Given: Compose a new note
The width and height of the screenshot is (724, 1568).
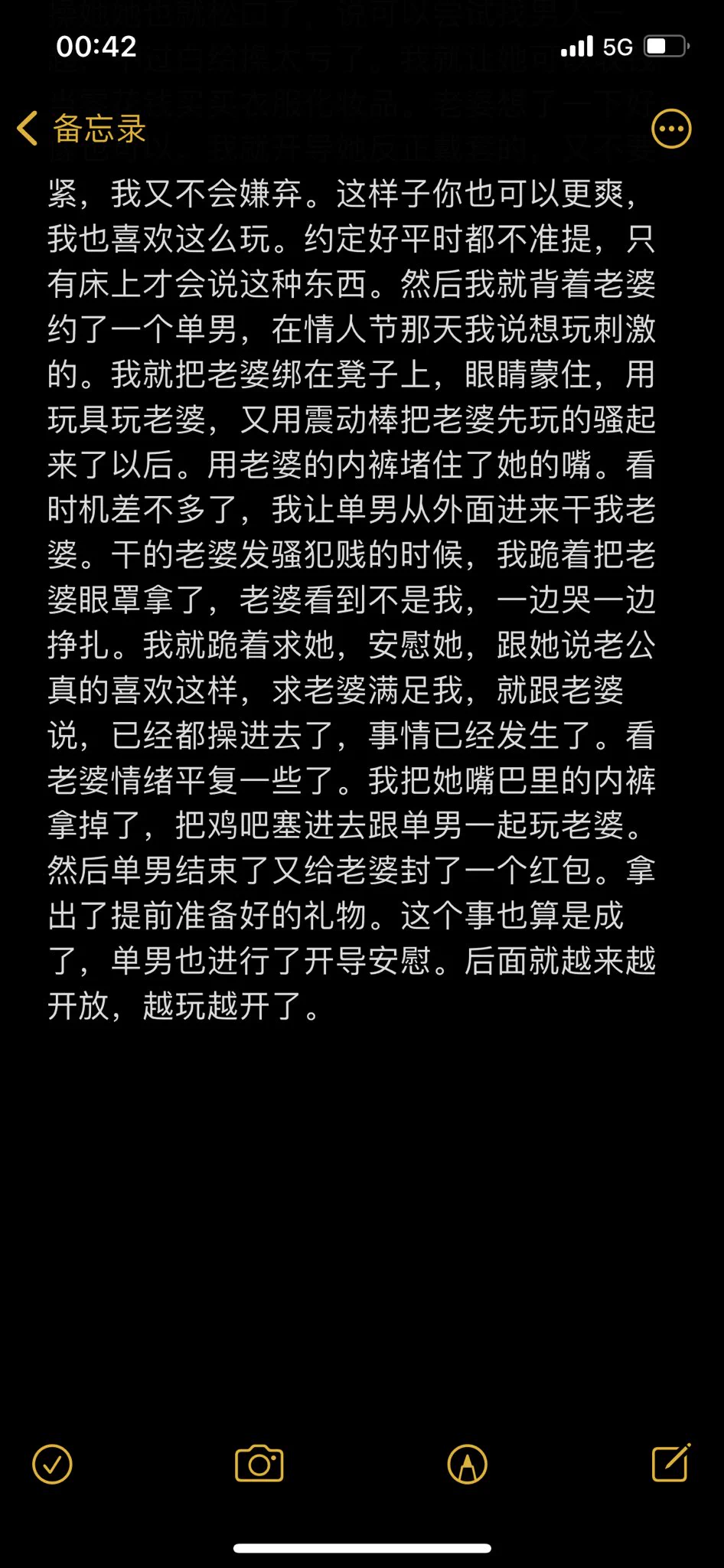Looking at the screenshot, I should (x=671, y=1462).
